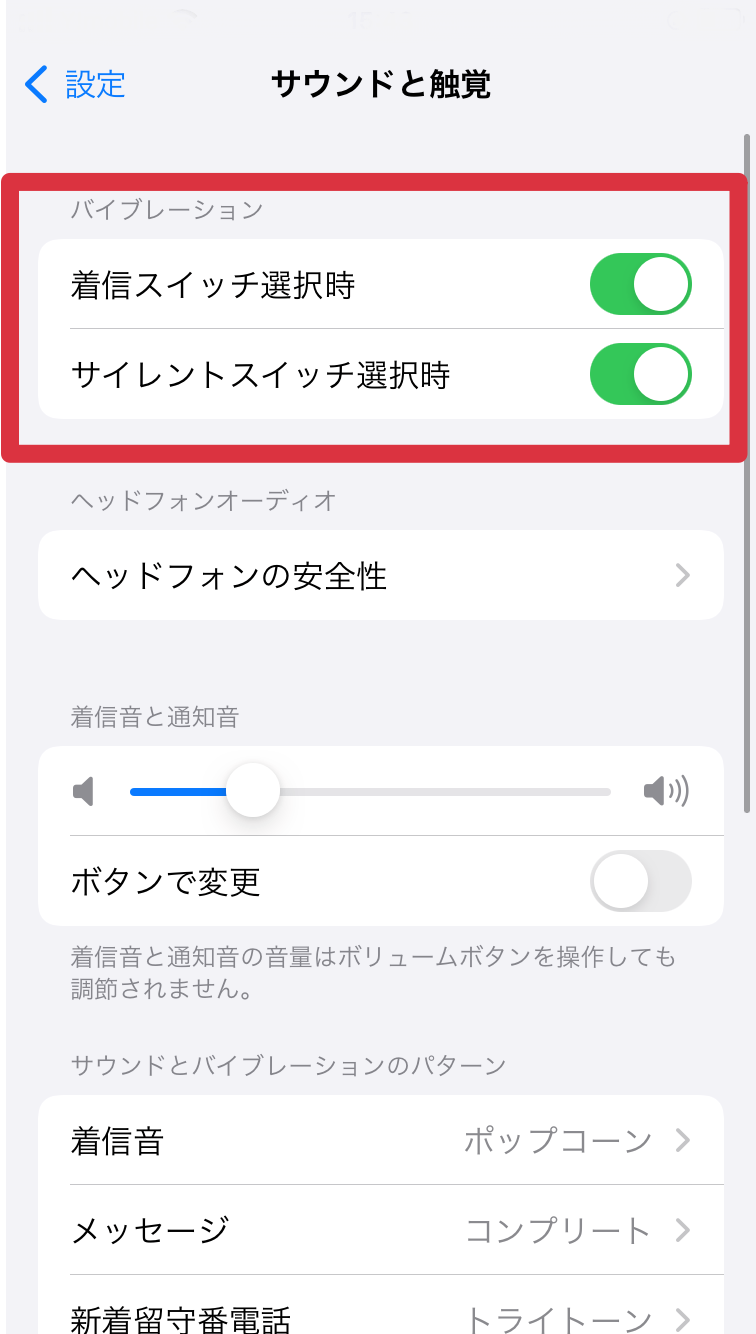The height and width of the screenshot is (1334, 756).
Task: Open 新着留守番電話 sound settings
Action: [x=380, y=1310]
